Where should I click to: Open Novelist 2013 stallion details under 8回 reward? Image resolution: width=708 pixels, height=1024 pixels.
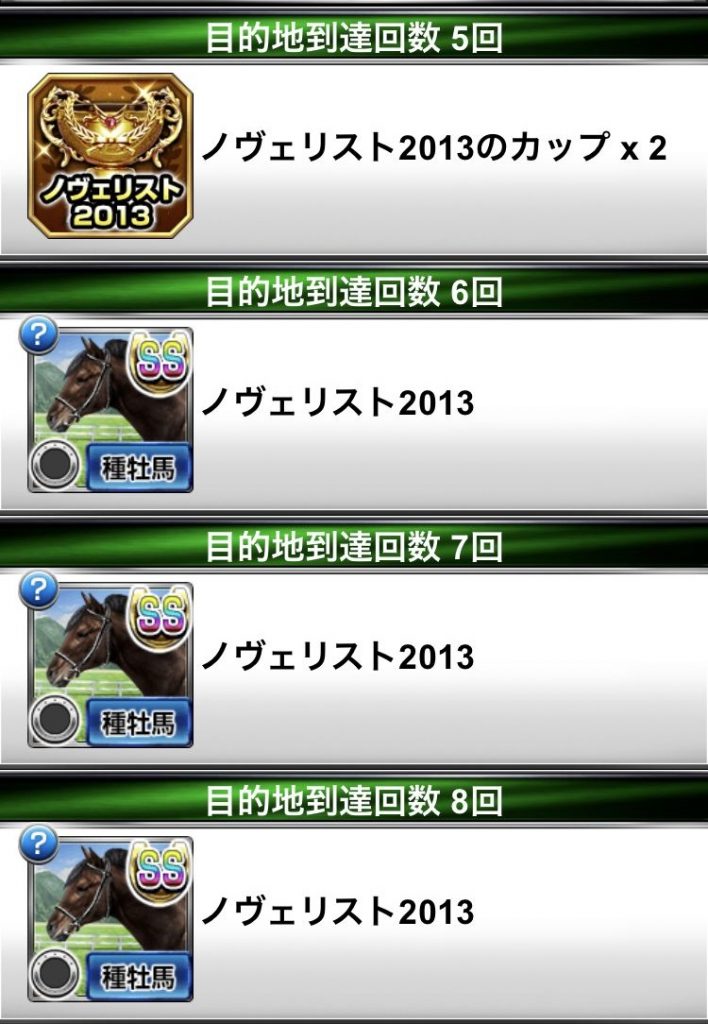click(x=109, y=916)
